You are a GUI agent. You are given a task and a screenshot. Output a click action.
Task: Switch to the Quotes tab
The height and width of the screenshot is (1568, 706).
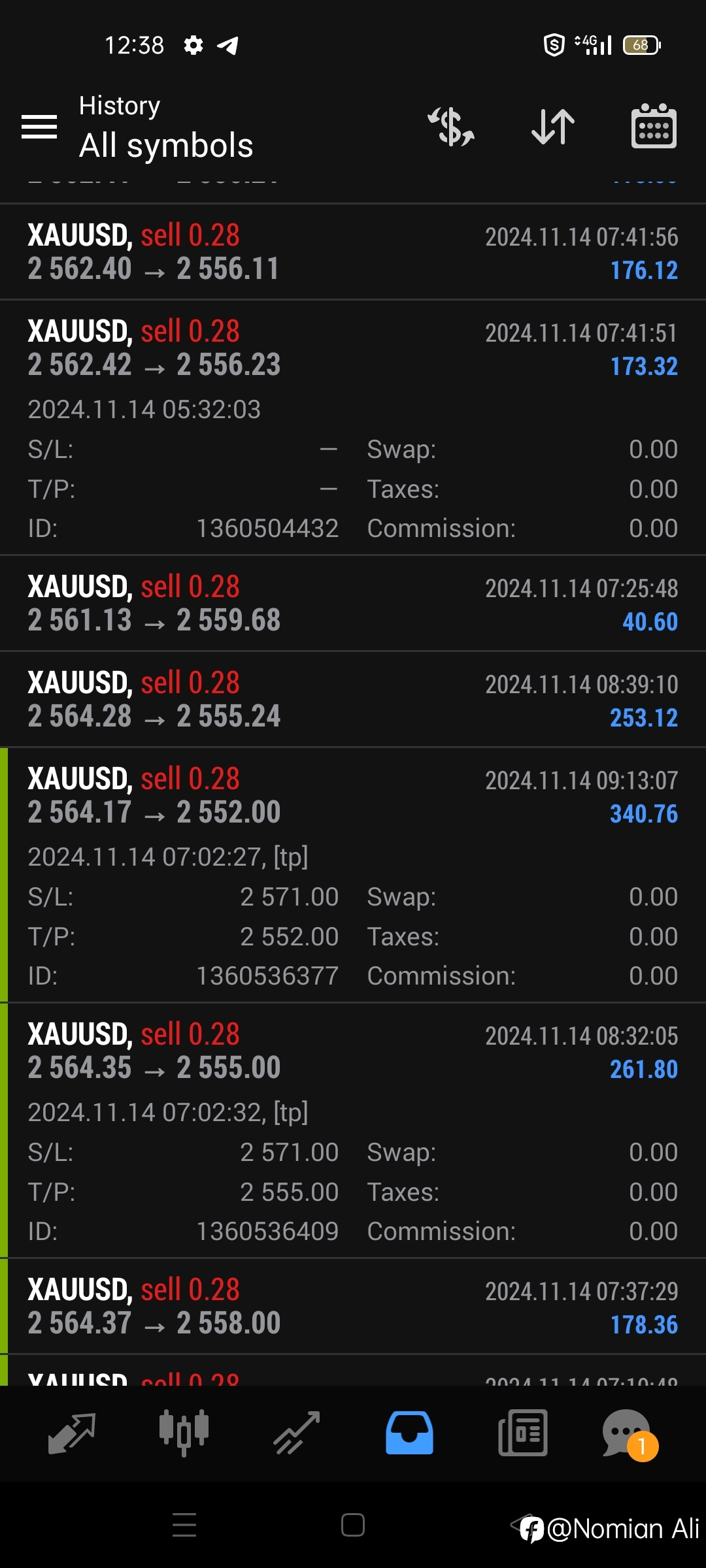click(72, 1433)
